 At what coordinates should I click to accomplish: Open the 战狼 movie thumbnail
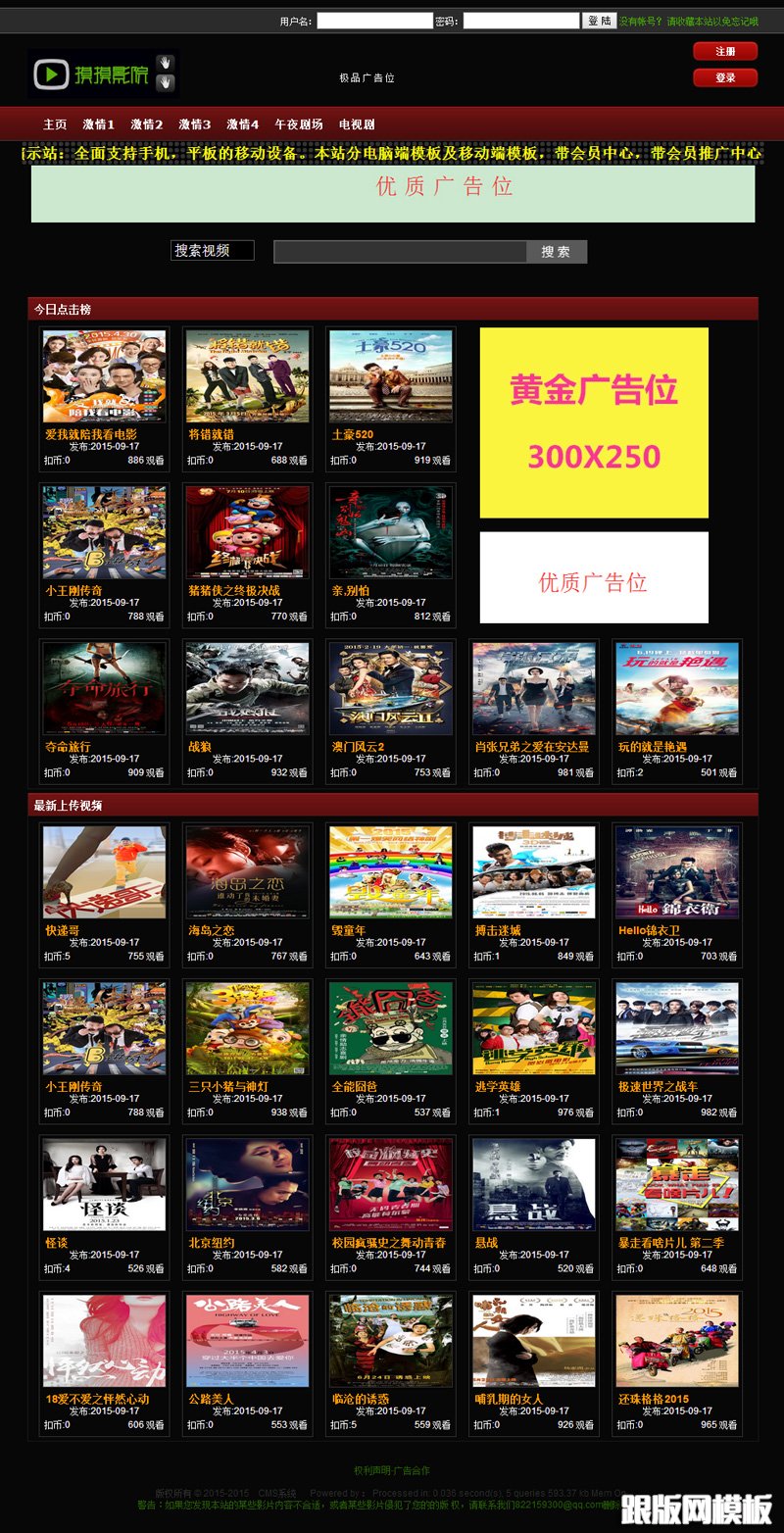[247, 689]
